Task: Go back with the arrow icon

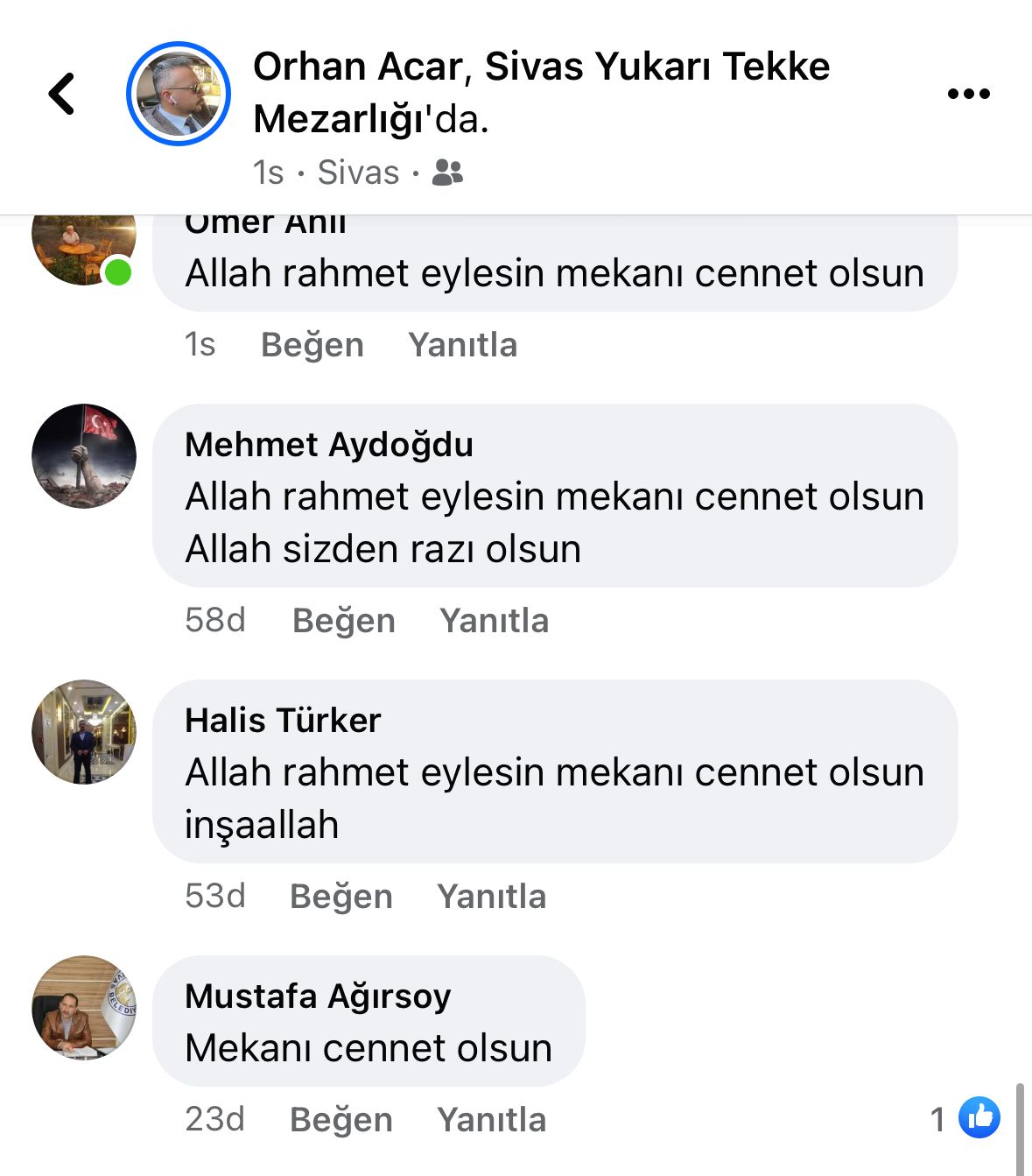Action: click(61, 94)
